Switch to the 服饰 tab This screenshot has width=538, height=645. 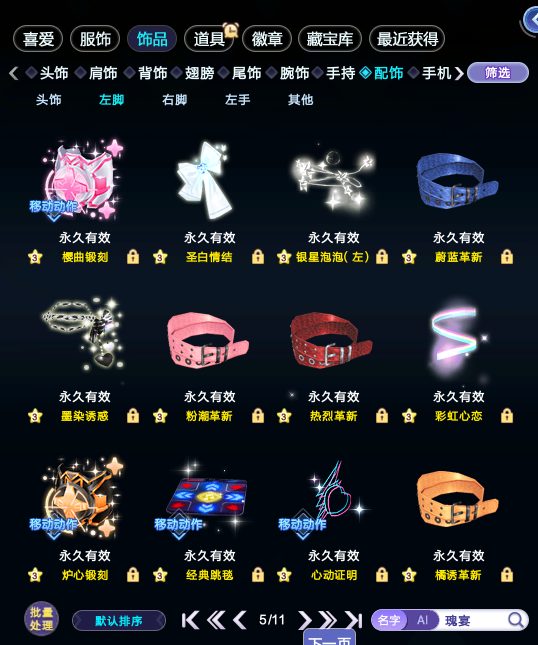tap(95, 39)
